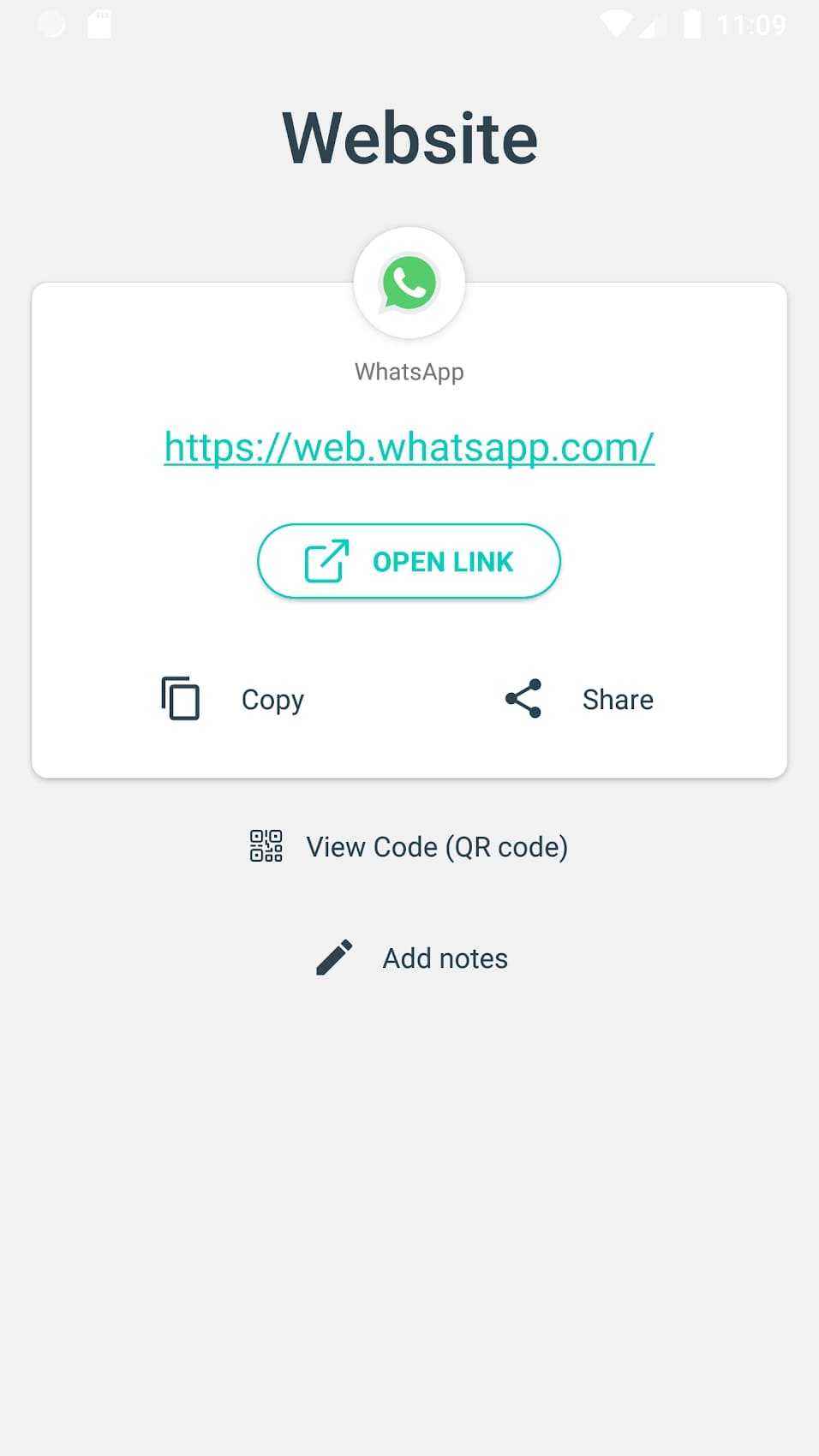
Task: Tap the battery indicator in status bar
Action: 692,24
